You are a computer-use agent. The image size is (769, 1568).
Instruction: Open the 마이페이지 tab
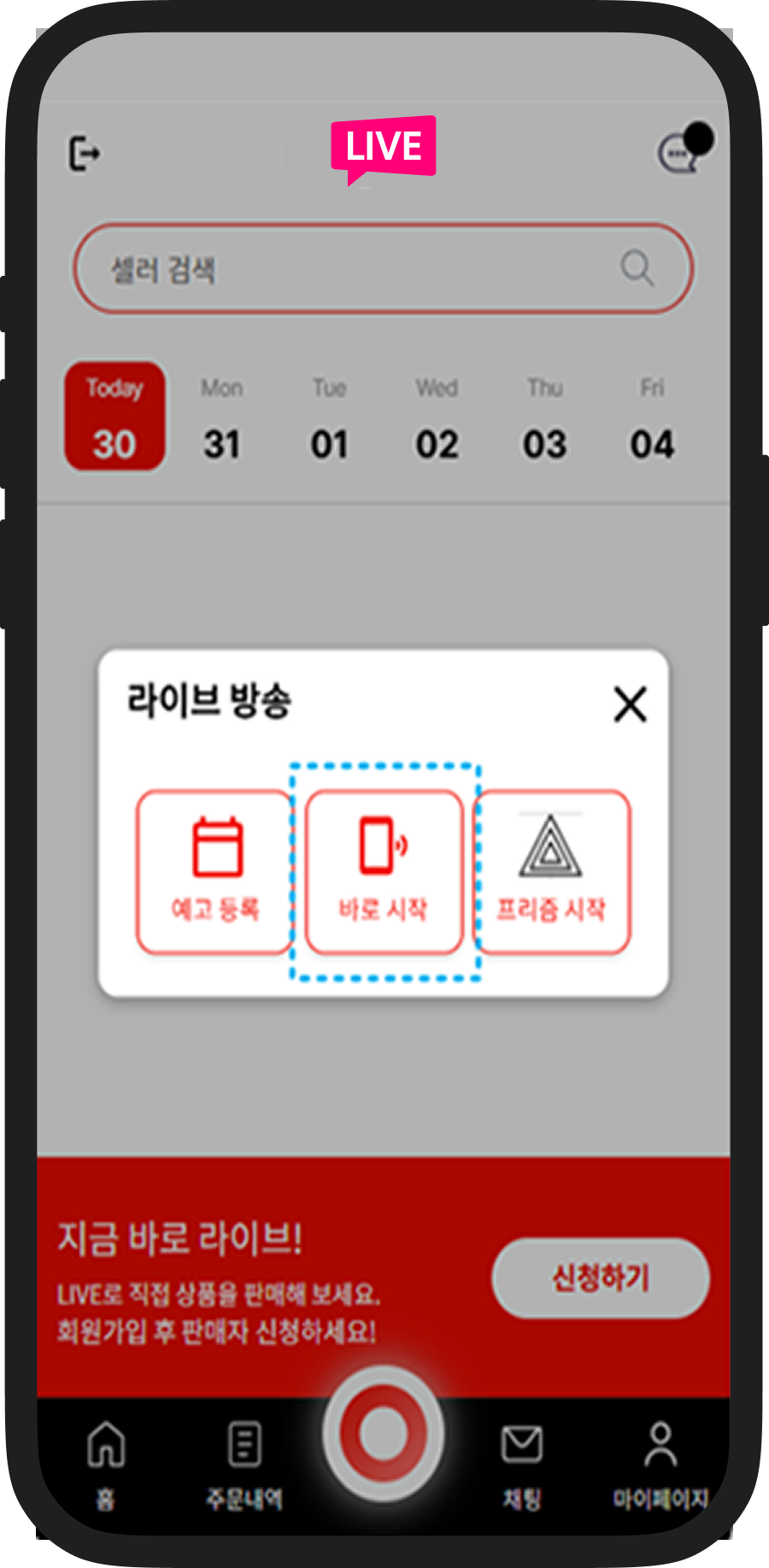[660, 1462]
